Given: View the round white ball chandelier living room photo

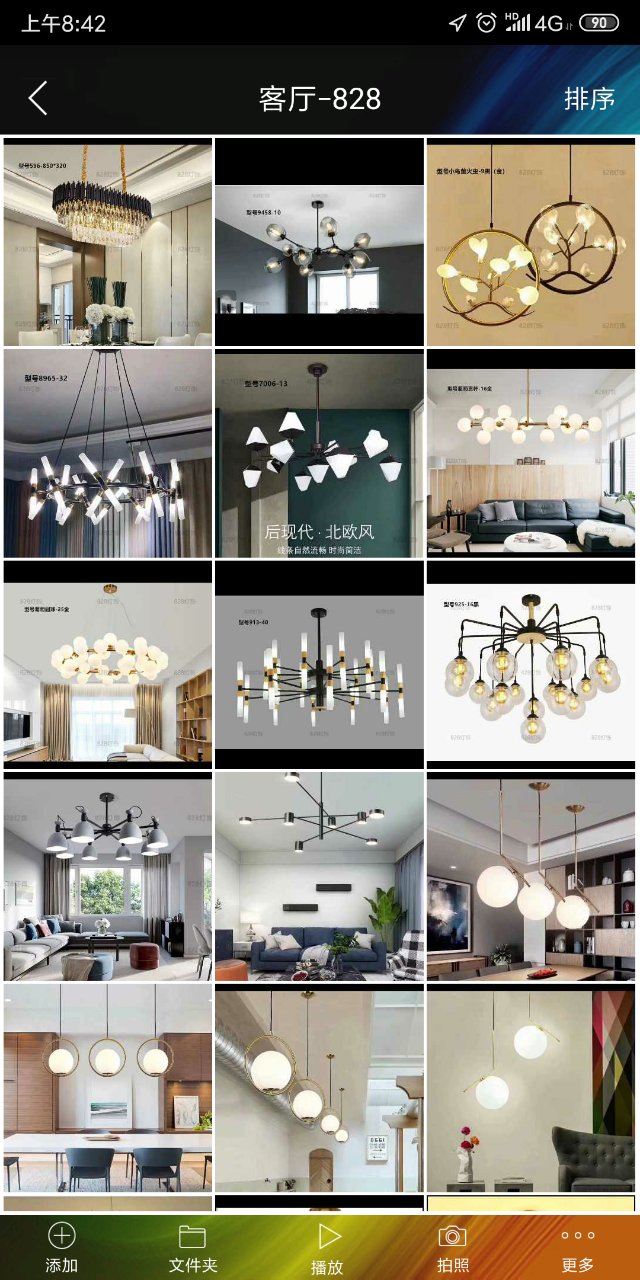Looking at the screenshot, I should pos(108,664).
